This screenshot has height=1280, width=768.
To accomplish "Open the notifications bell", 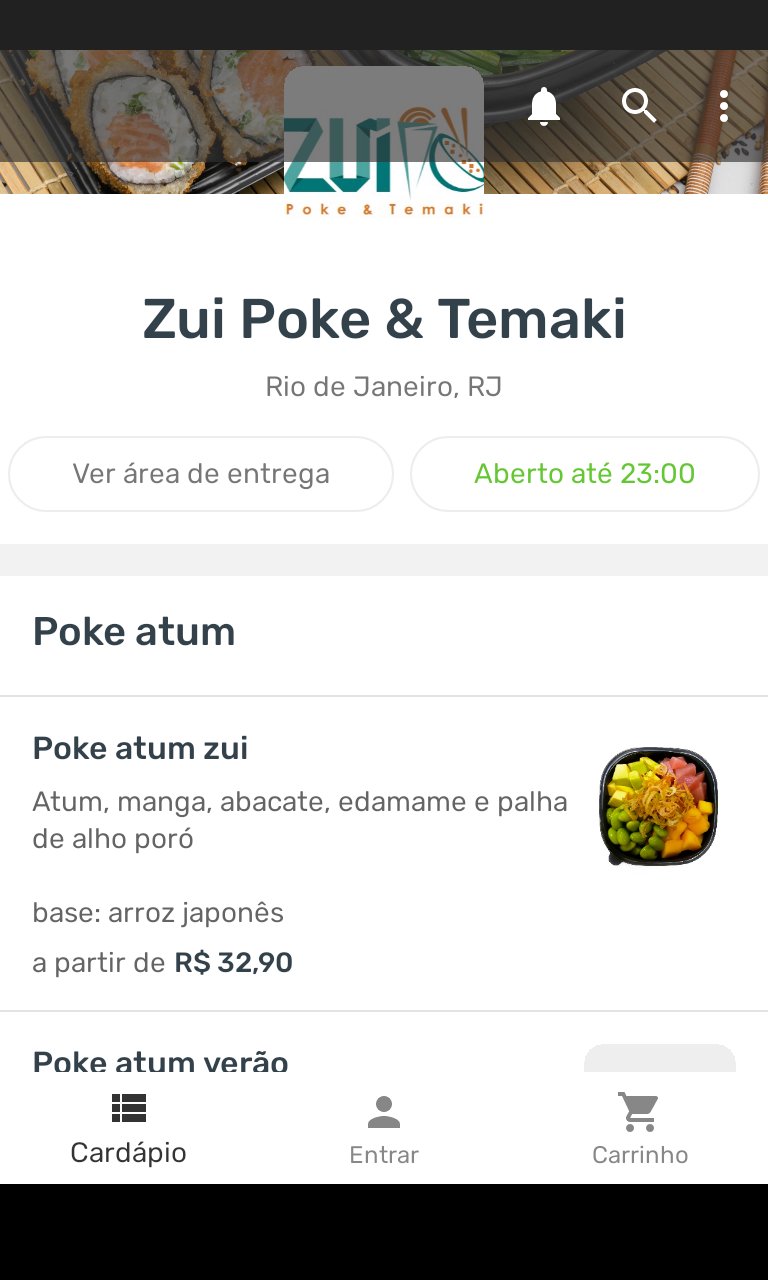I will click(544, 106).
